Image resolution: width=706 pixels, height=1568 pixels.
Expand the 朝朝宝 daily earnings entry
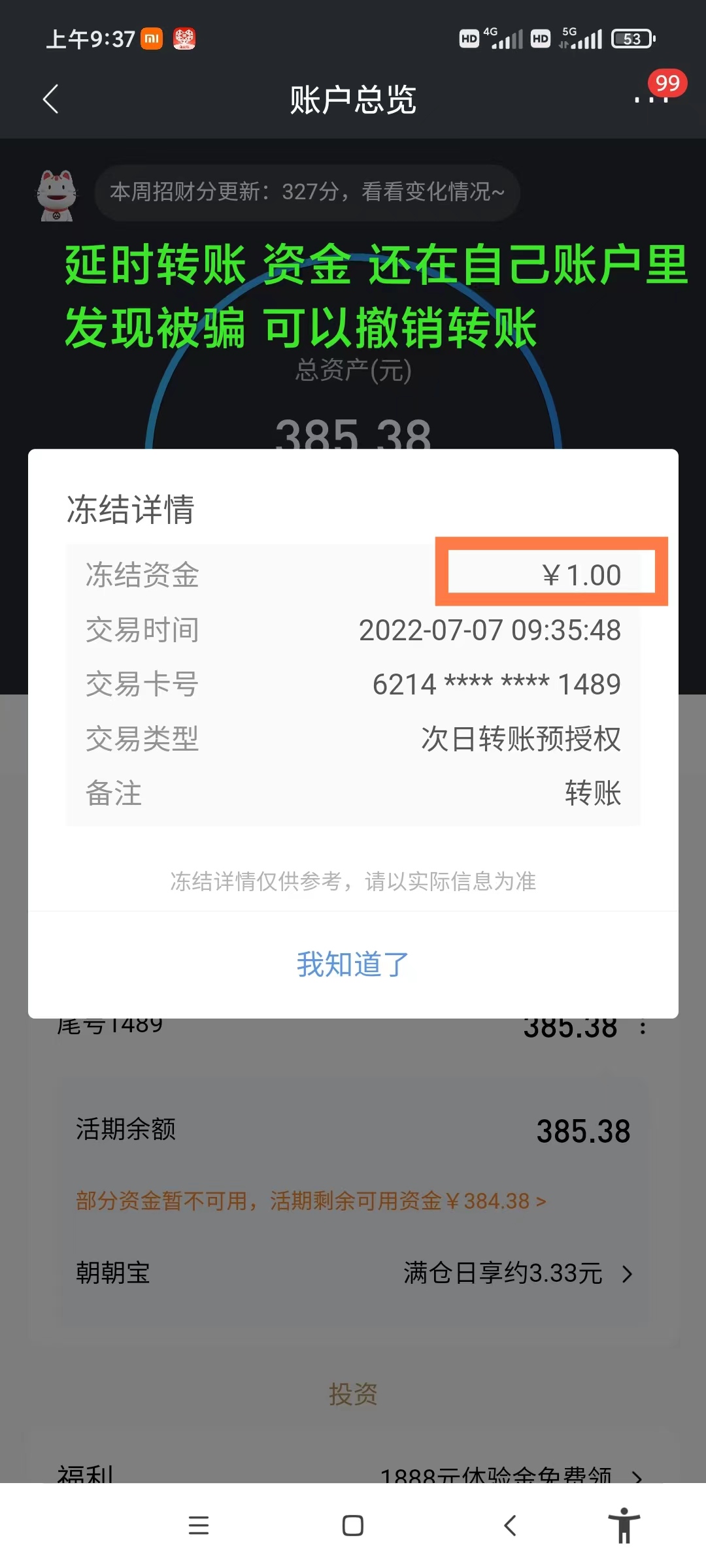click(x=353, y=1273)
